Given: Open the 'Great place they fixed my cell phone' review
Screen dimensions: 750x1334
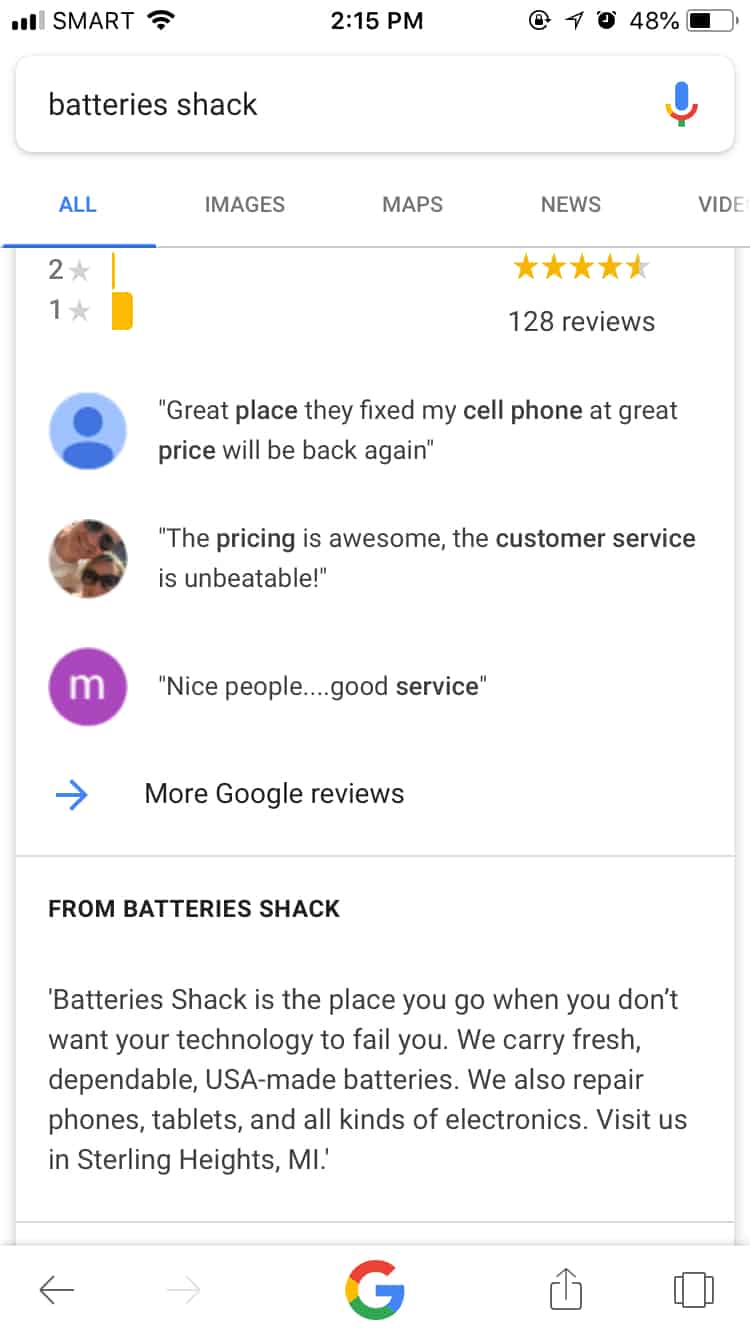Looking at the screenshot, I should coord(418,430).
